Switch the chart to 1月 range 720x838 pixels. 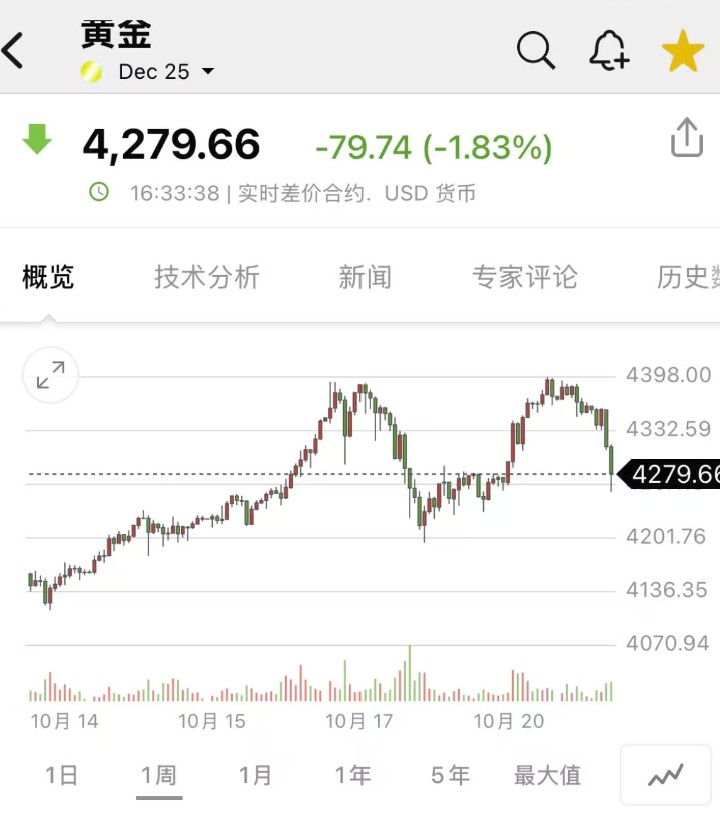256,775
